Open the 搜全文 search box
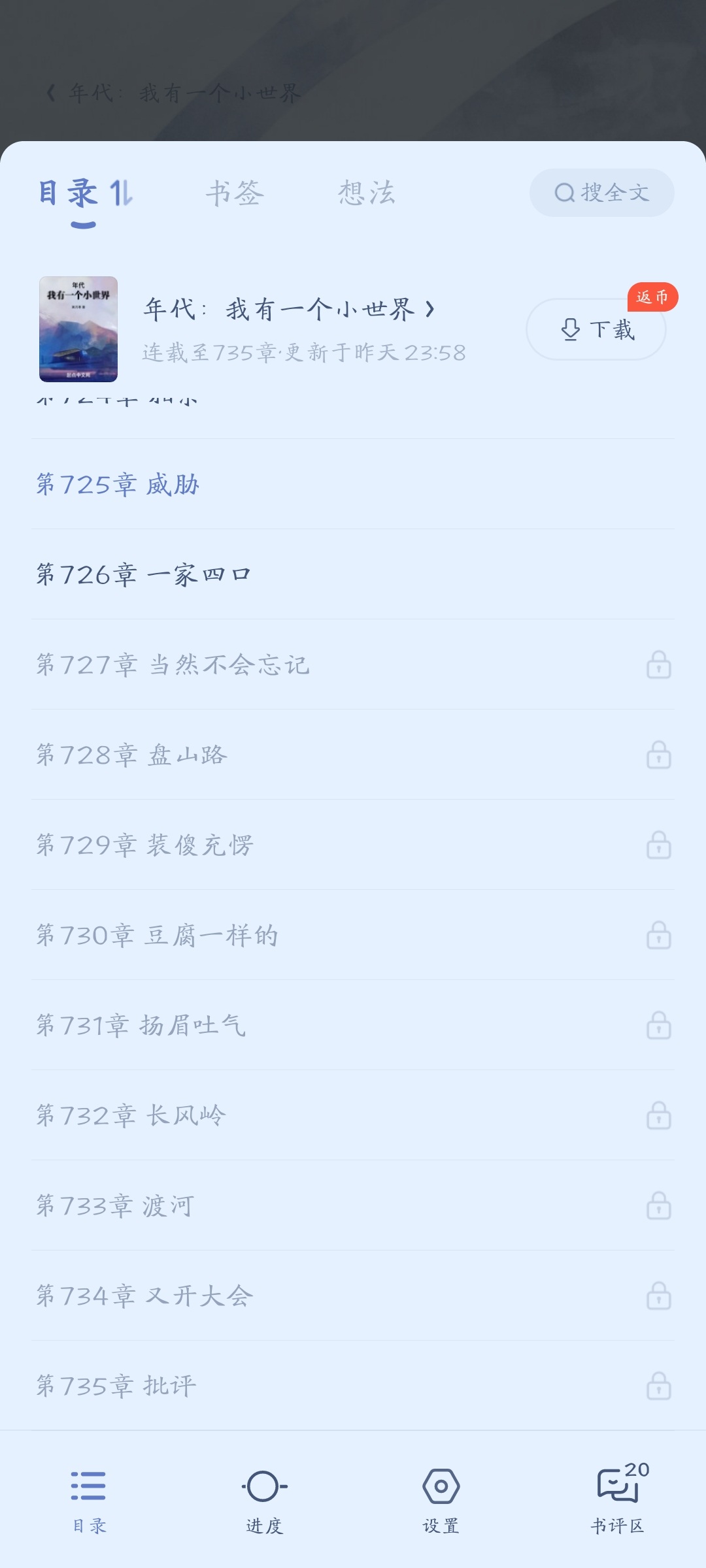 601,193
